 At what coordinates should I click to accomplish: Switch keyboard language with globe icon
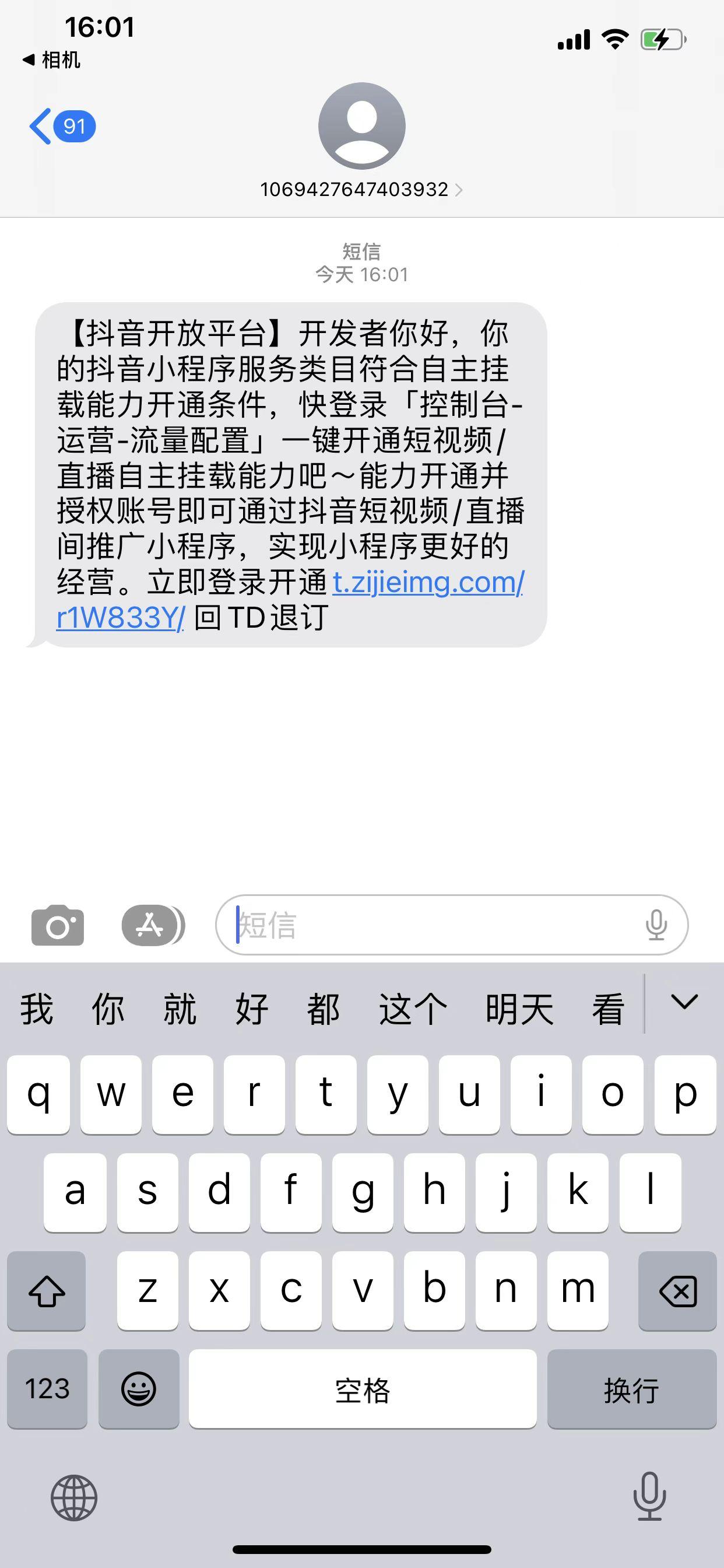click(74, 1498)
